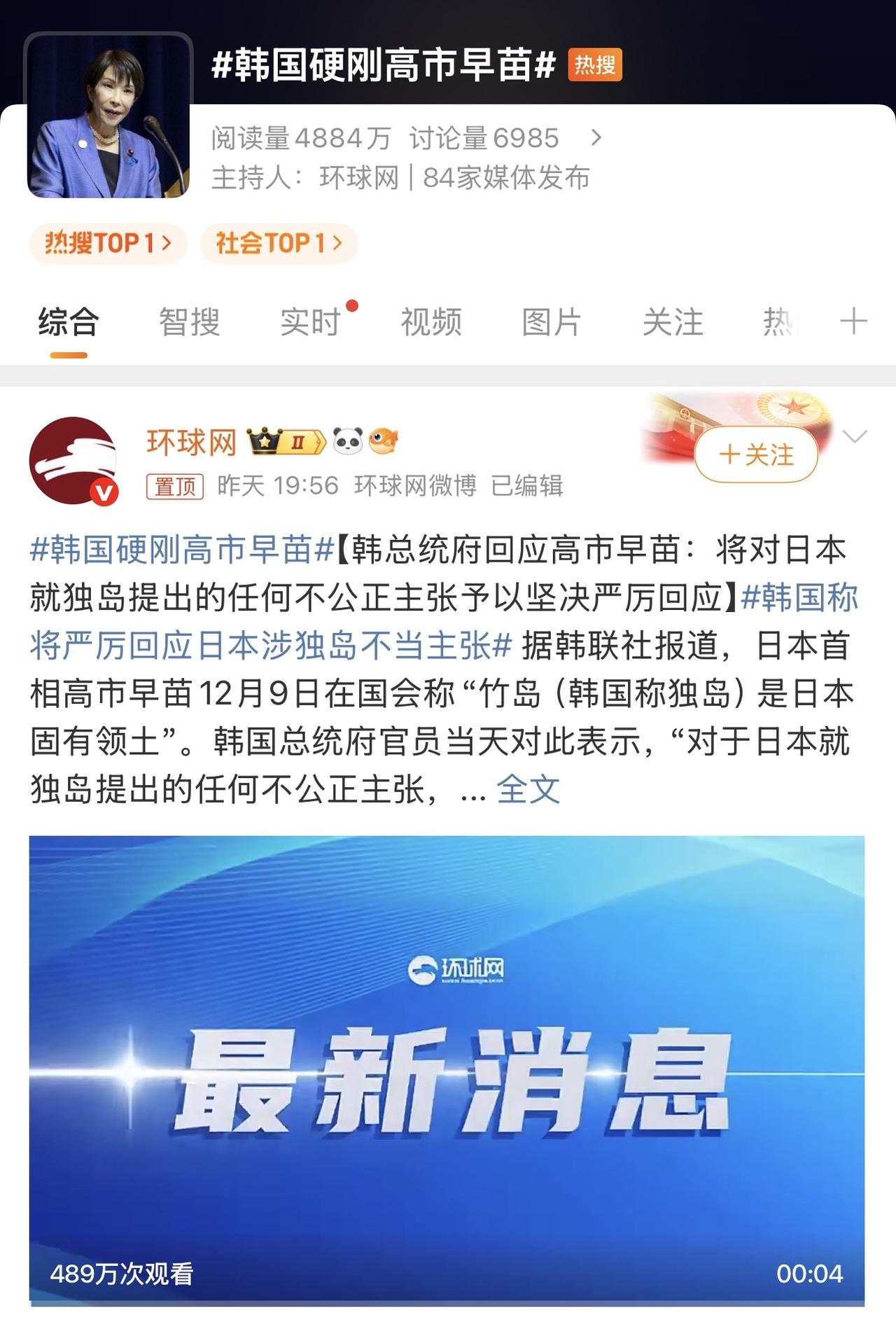Open 环球网's profile avatar
Viewport: 896px width, 1327px height.
[x=73, y=461]
